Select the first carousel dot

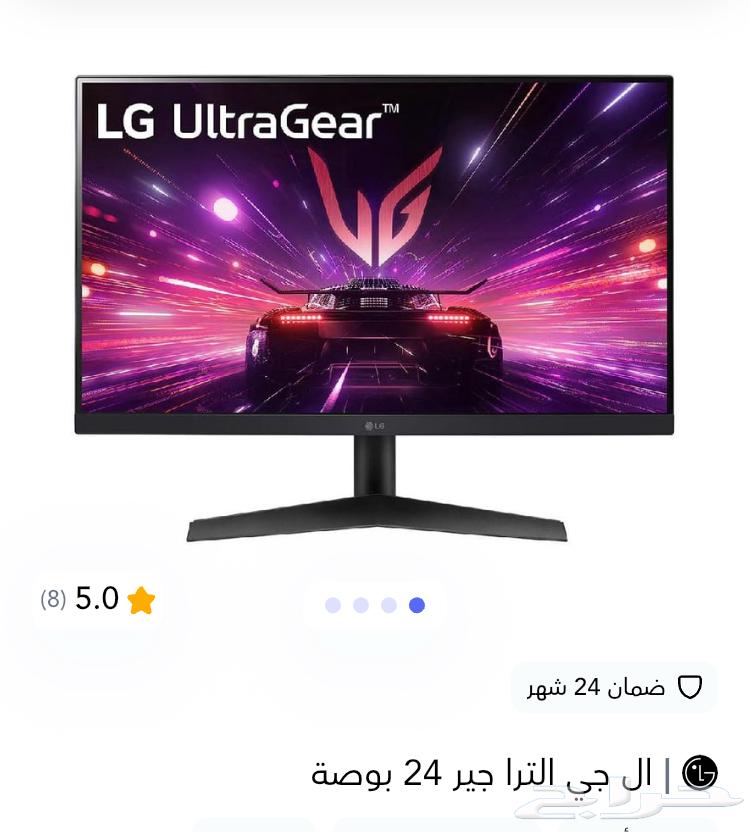(x=331, y=603)
